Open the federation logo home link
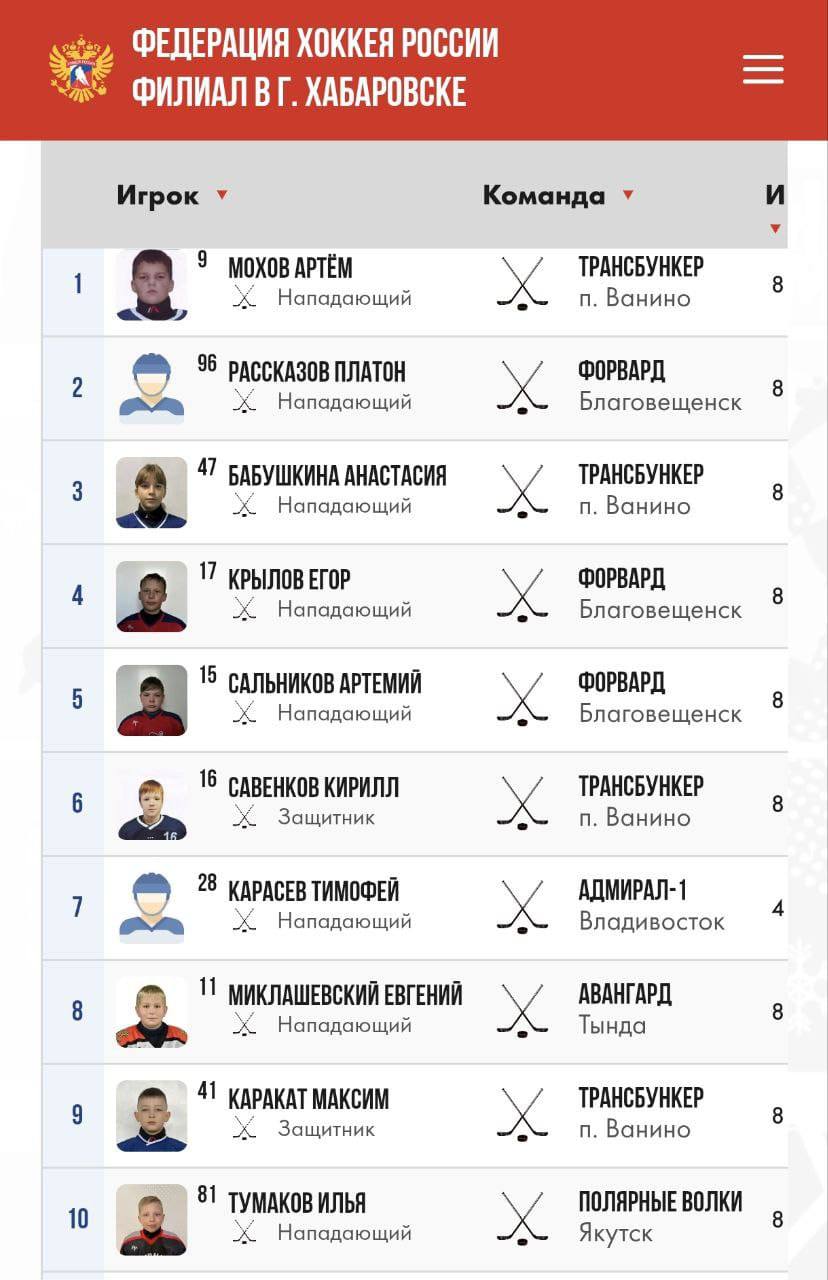The image size is (828, 1280). click(81, 69)
